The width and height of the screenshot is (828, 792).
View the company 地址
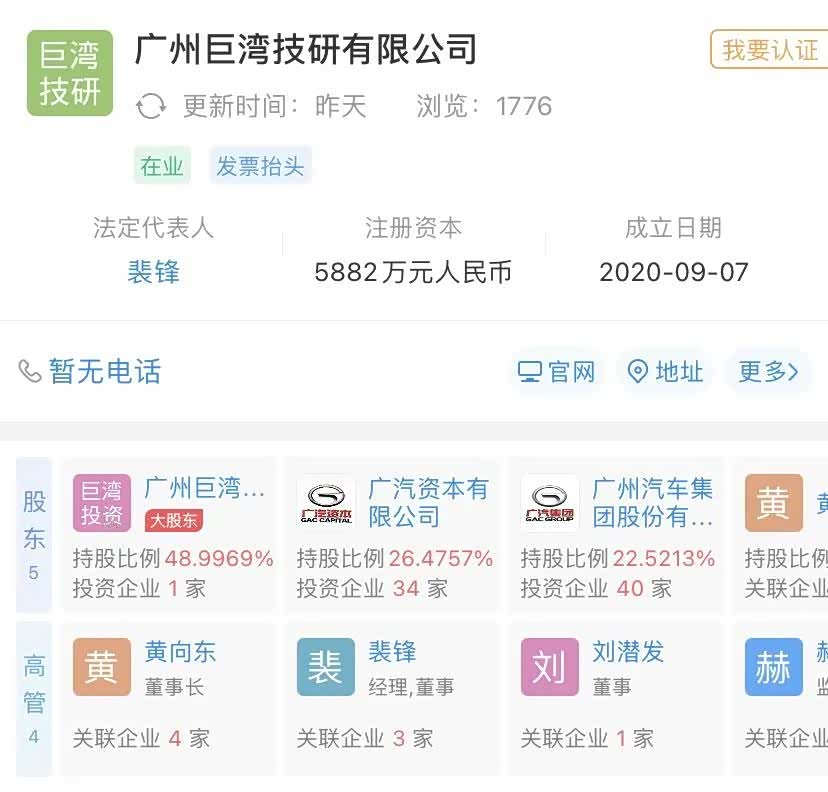click(x=665, y=372)
